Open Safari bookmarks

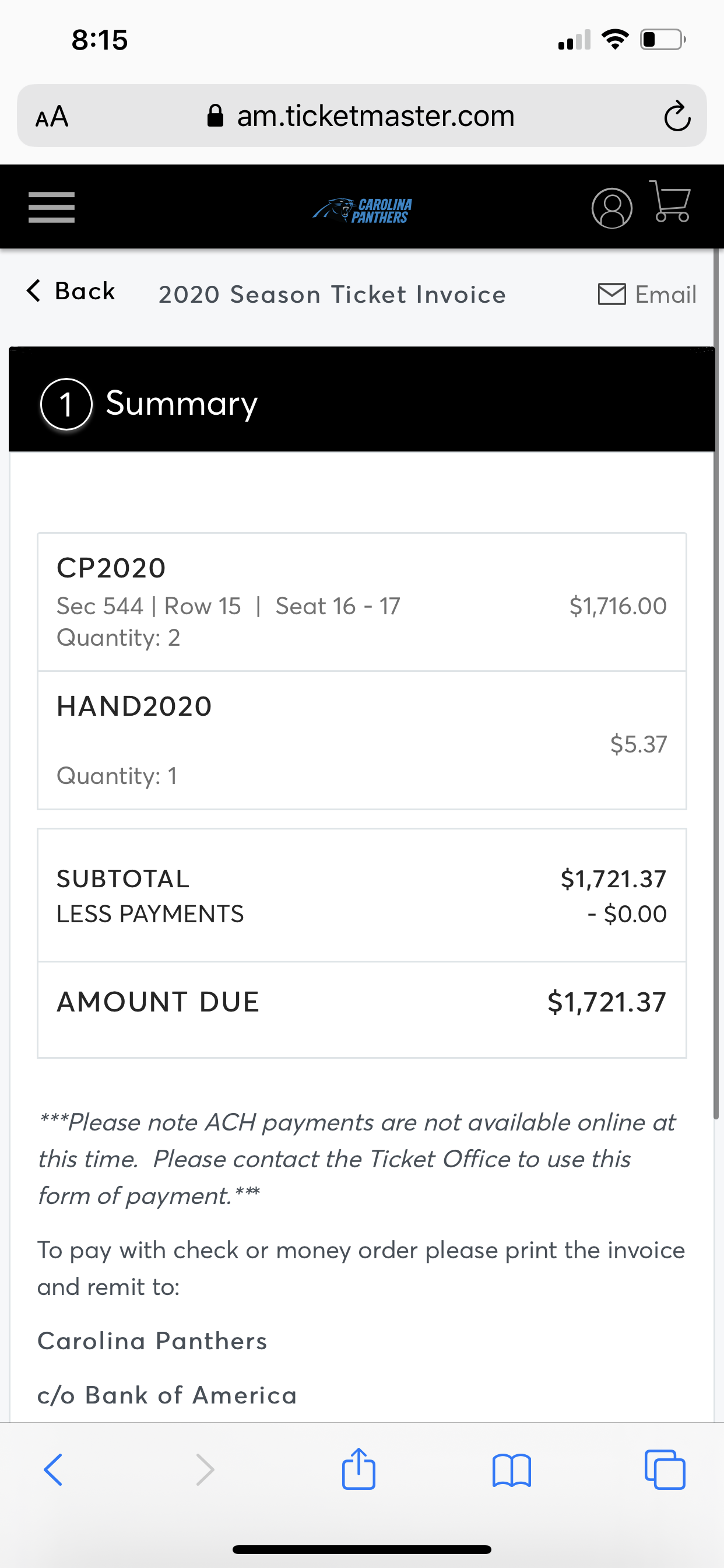click(x=512, y=1471)
